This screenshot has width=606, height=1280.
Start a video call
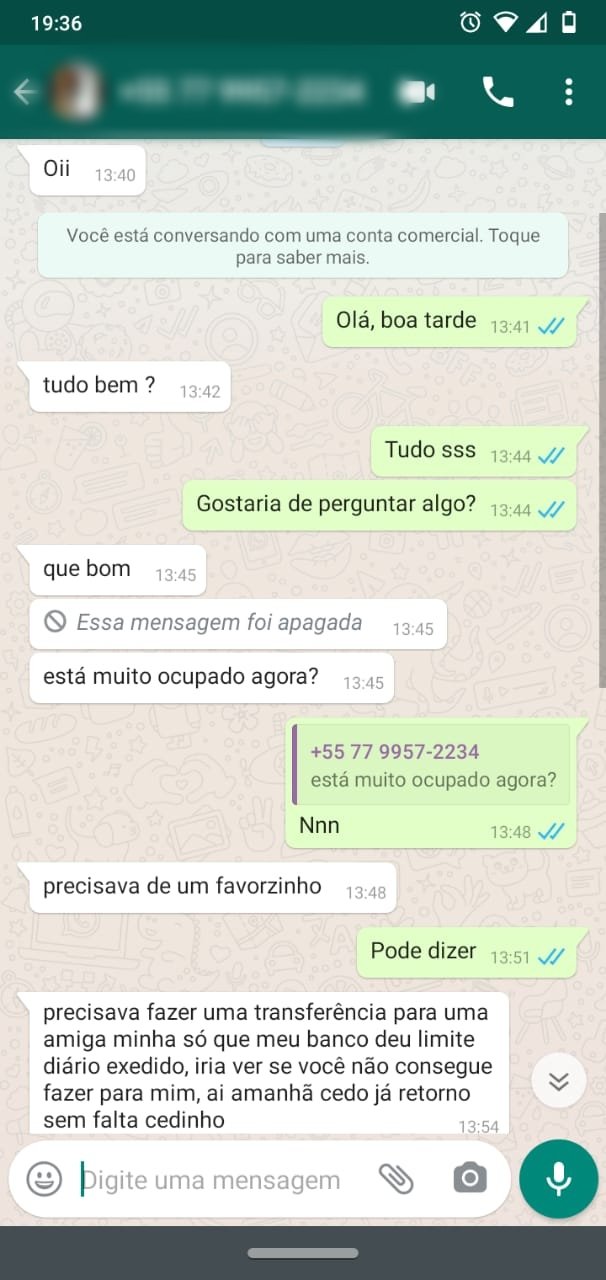[x=418, y=93]
